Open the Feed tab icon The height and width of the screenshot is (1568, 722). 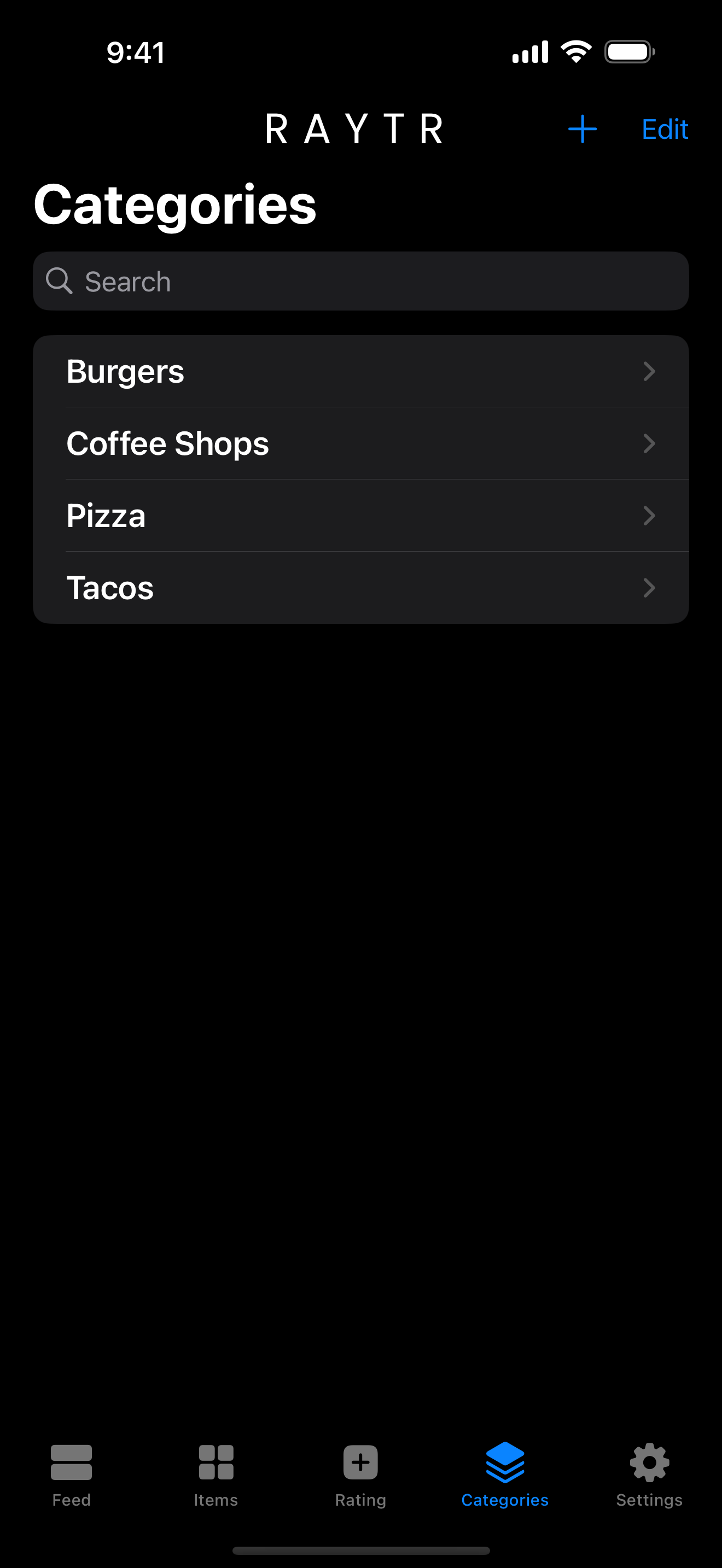(71, 1462)
